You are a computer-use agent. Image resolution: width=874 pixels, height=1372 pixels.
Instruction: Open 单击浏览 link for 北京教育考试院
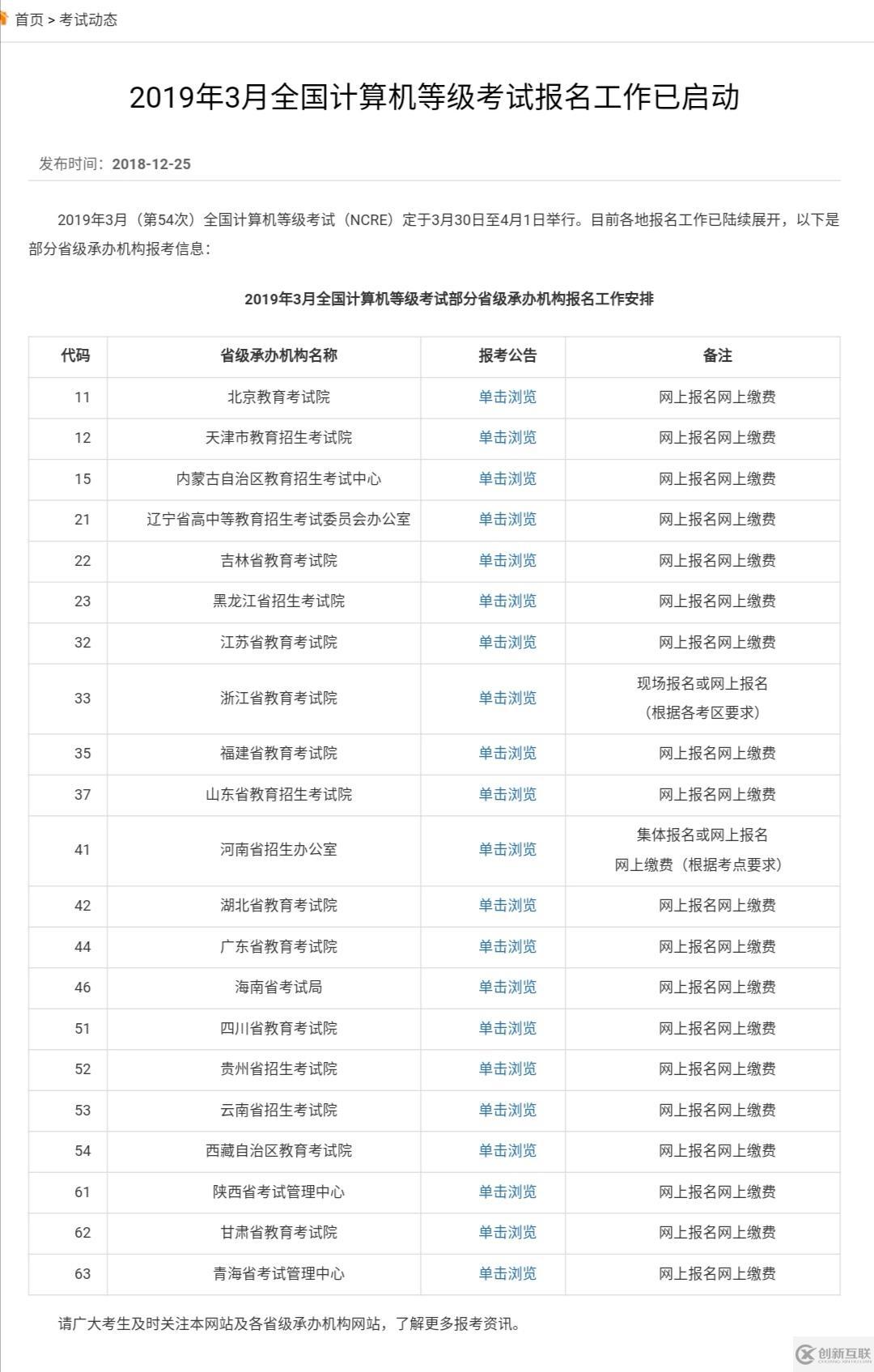click(x=507, y=397)
